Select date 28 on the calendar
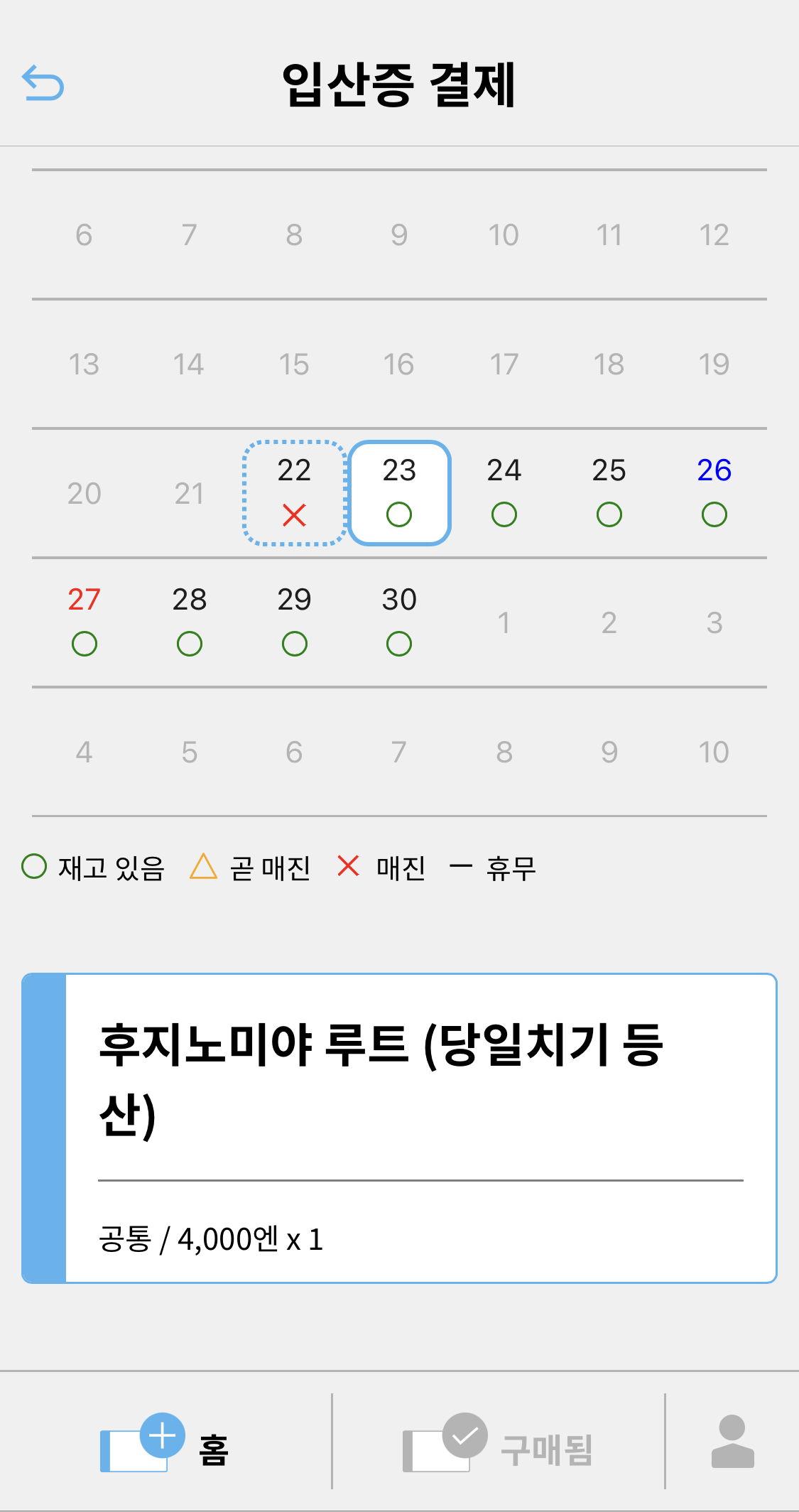 coord(190,622)
